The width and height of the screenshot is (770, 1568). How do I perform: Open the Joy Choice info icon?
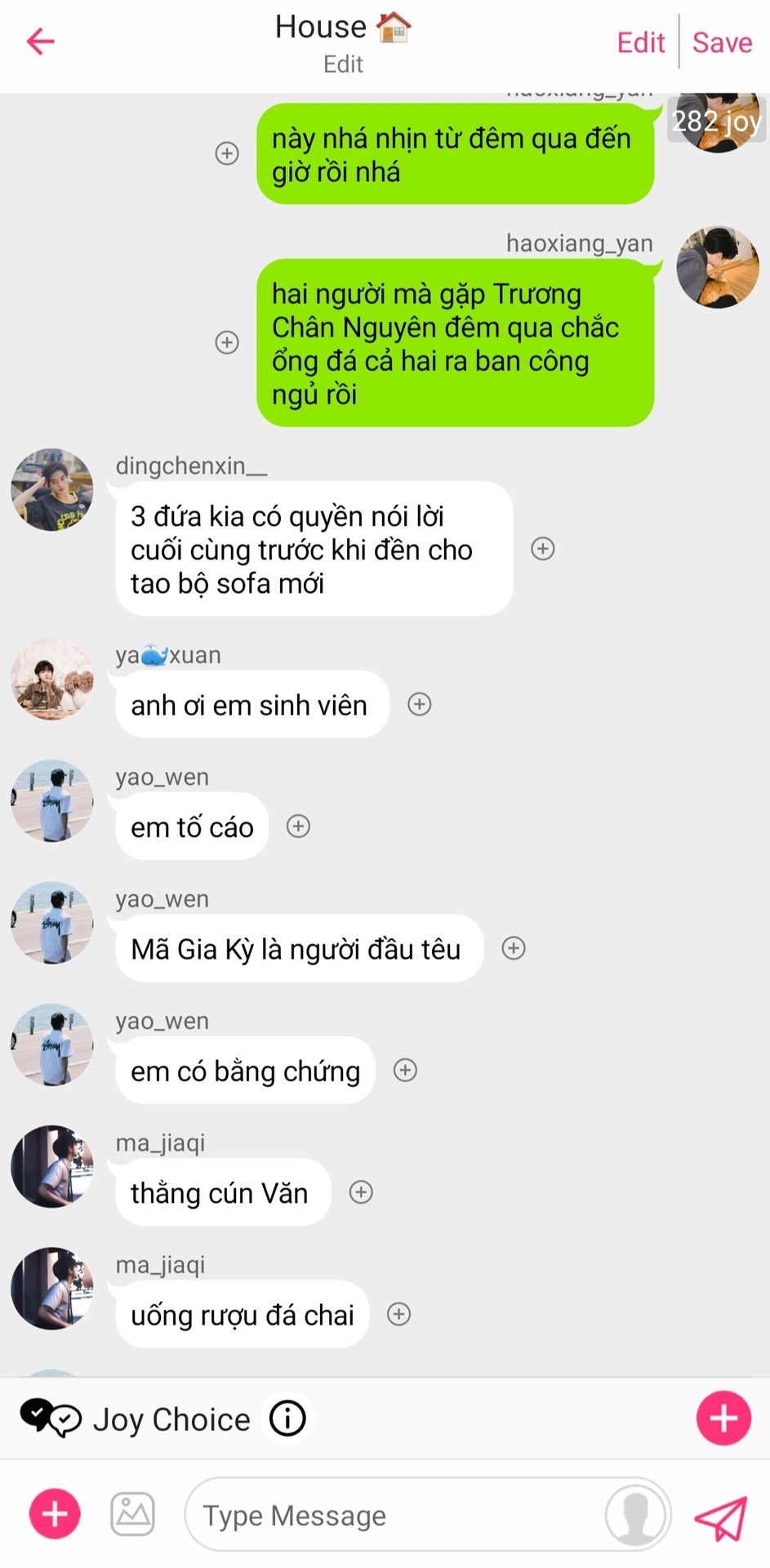pos(287,1419)
